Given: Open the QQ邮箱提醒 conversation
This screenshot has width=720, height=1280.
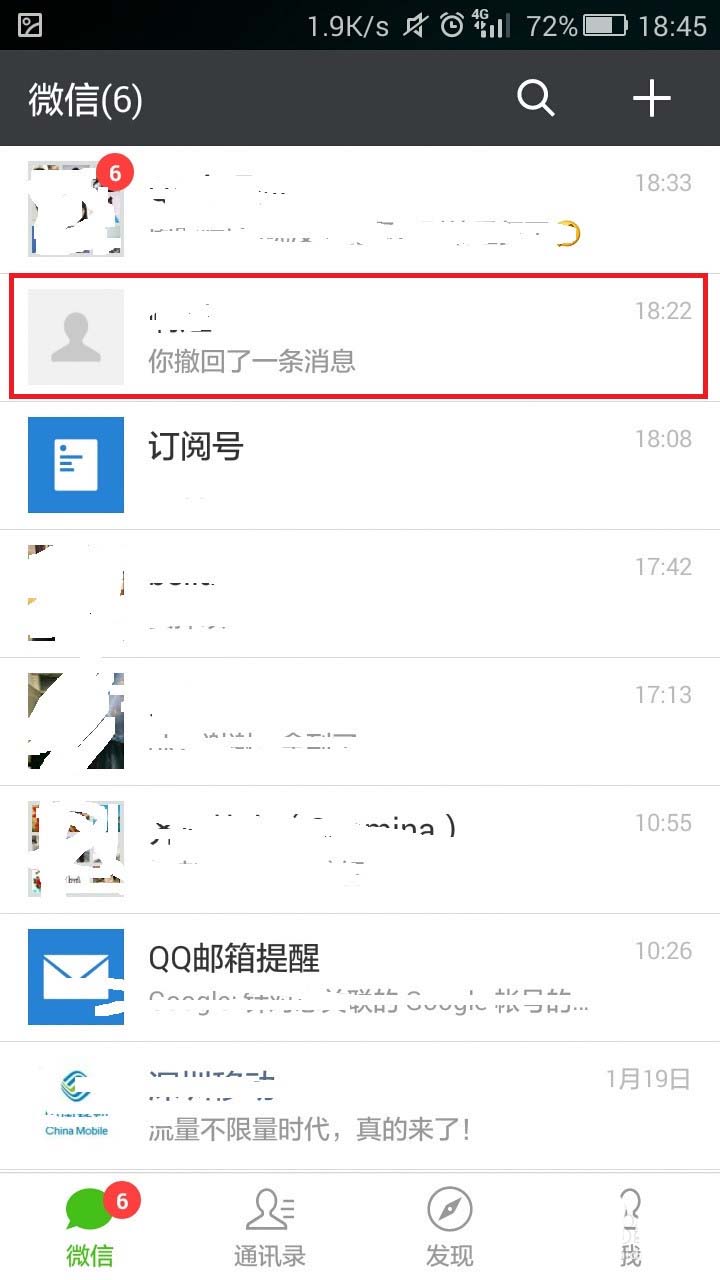Looking at the screenshot, I should [x=360, y=977].
